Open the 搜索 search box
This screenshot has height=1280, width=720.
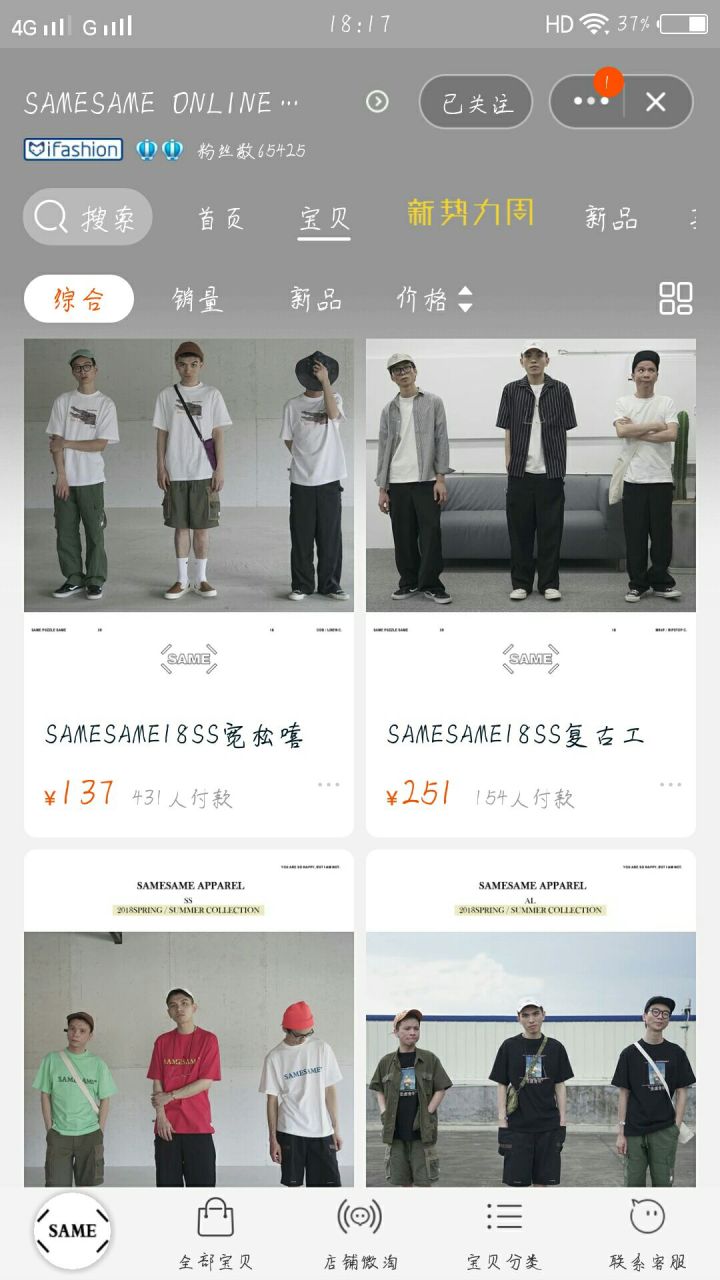coord(88,217)
